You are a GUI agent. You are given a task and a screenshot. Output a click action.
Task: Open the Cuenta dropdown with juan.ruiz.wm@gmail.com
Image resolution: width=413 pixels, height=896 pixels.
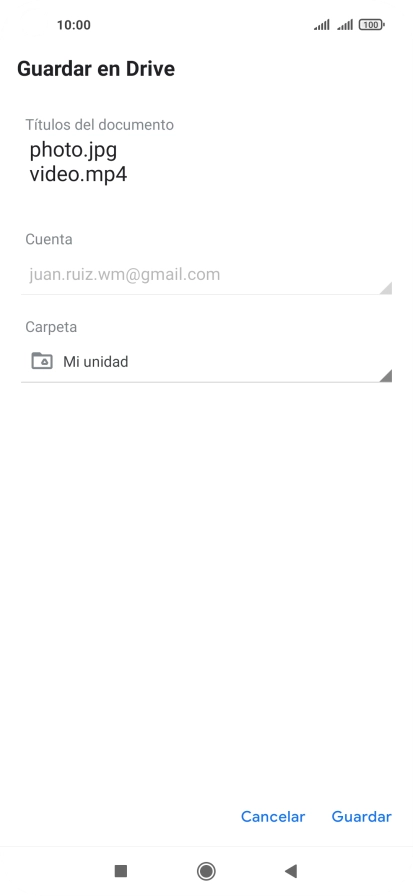(206, 275)
